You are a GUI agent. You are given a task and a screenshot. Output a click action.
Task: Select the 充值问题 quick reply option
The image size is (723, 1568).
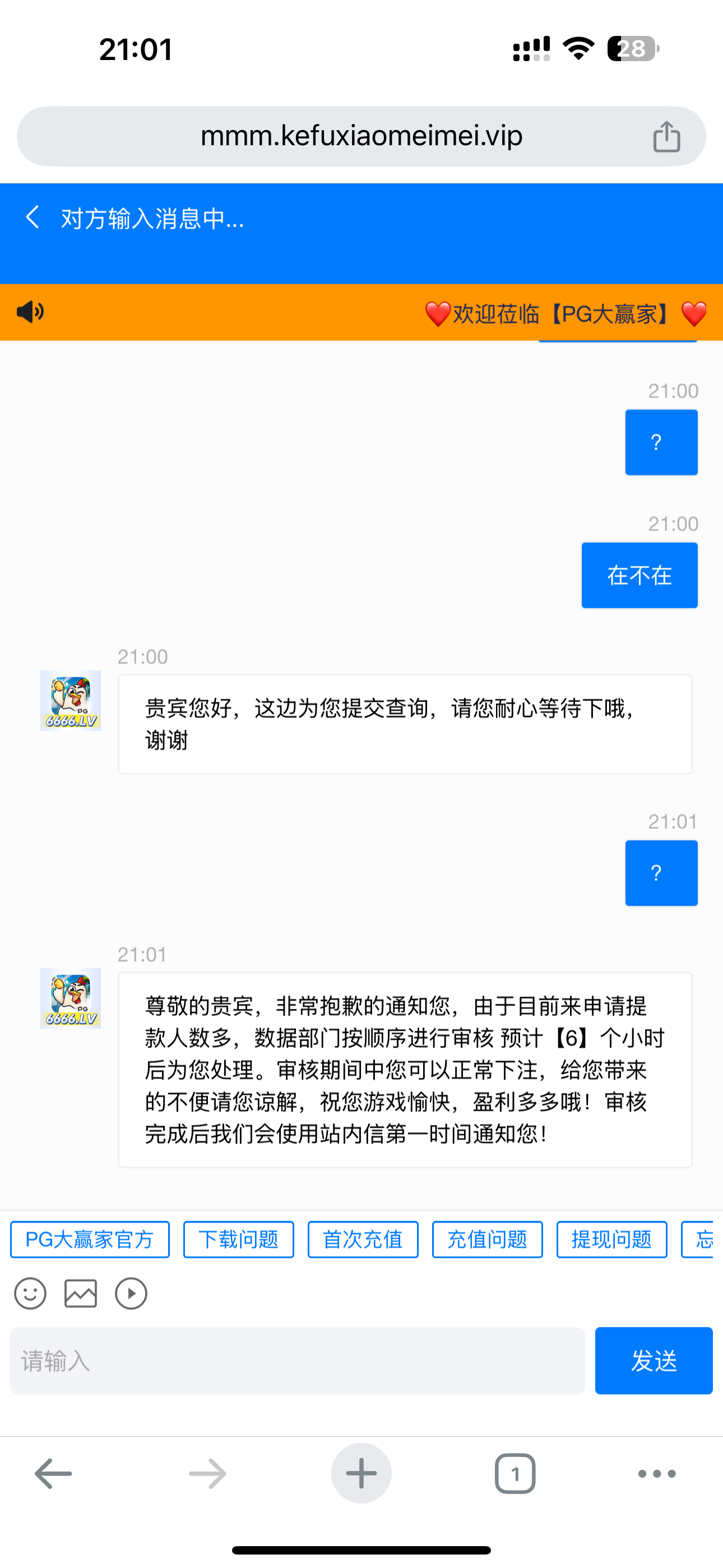pos(487,1239)
